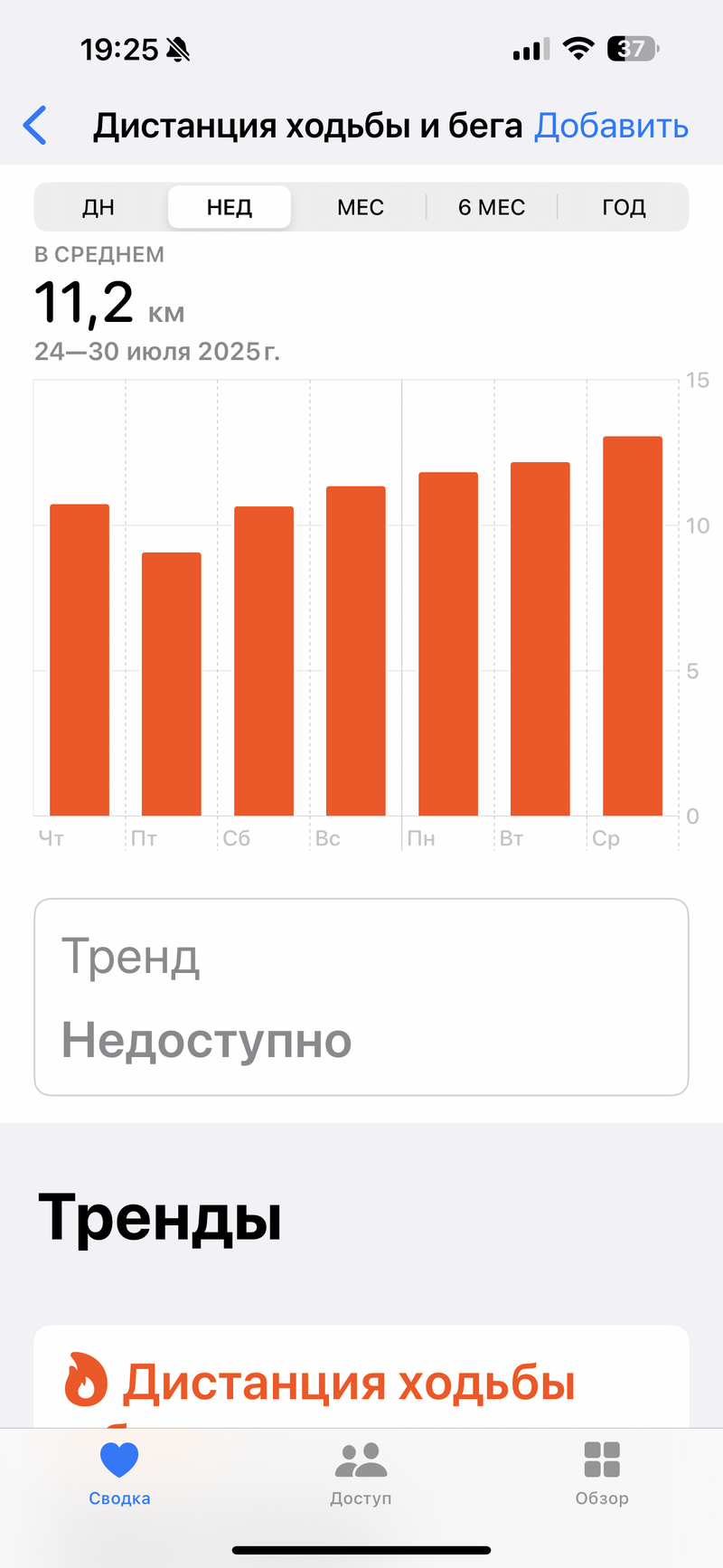723x1568 pixels.
Task: Select the Ср bar in the chart
Action: pos(633,626)
